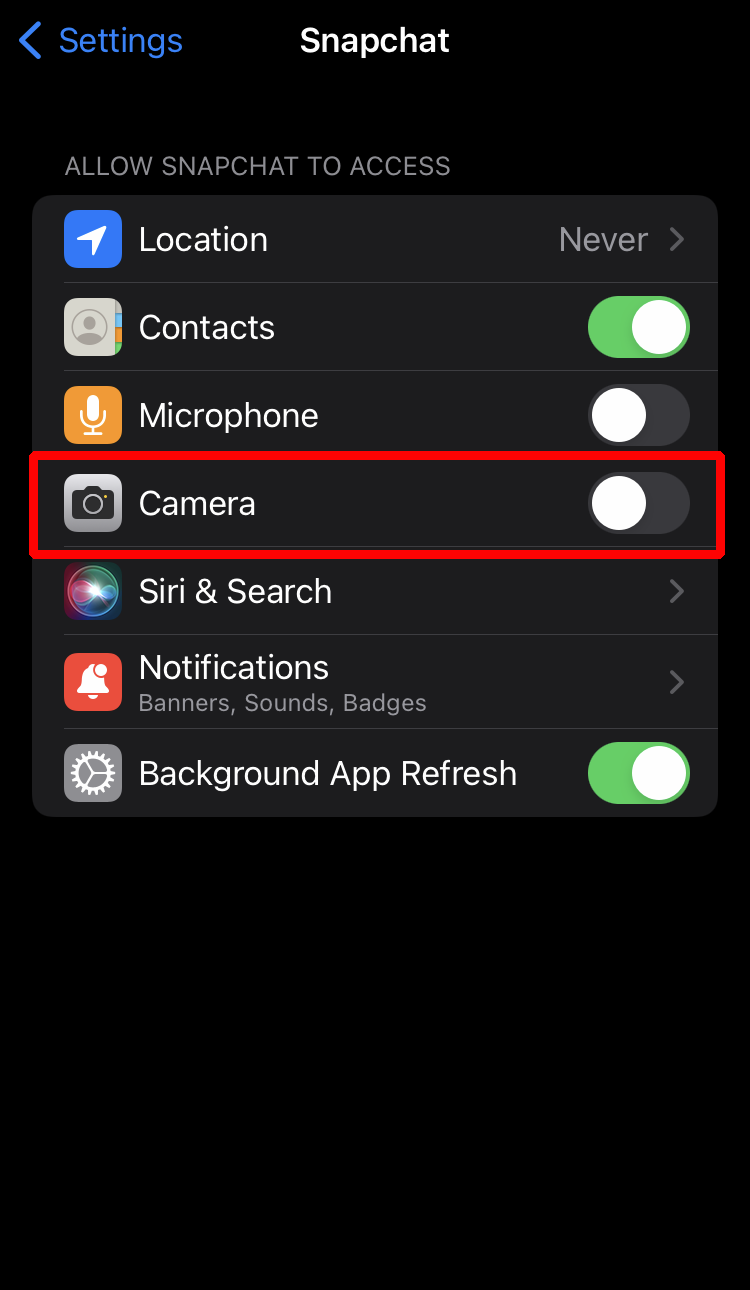Open Siri & Search settings
750x1290 pixels.
[x=375, y=591]
